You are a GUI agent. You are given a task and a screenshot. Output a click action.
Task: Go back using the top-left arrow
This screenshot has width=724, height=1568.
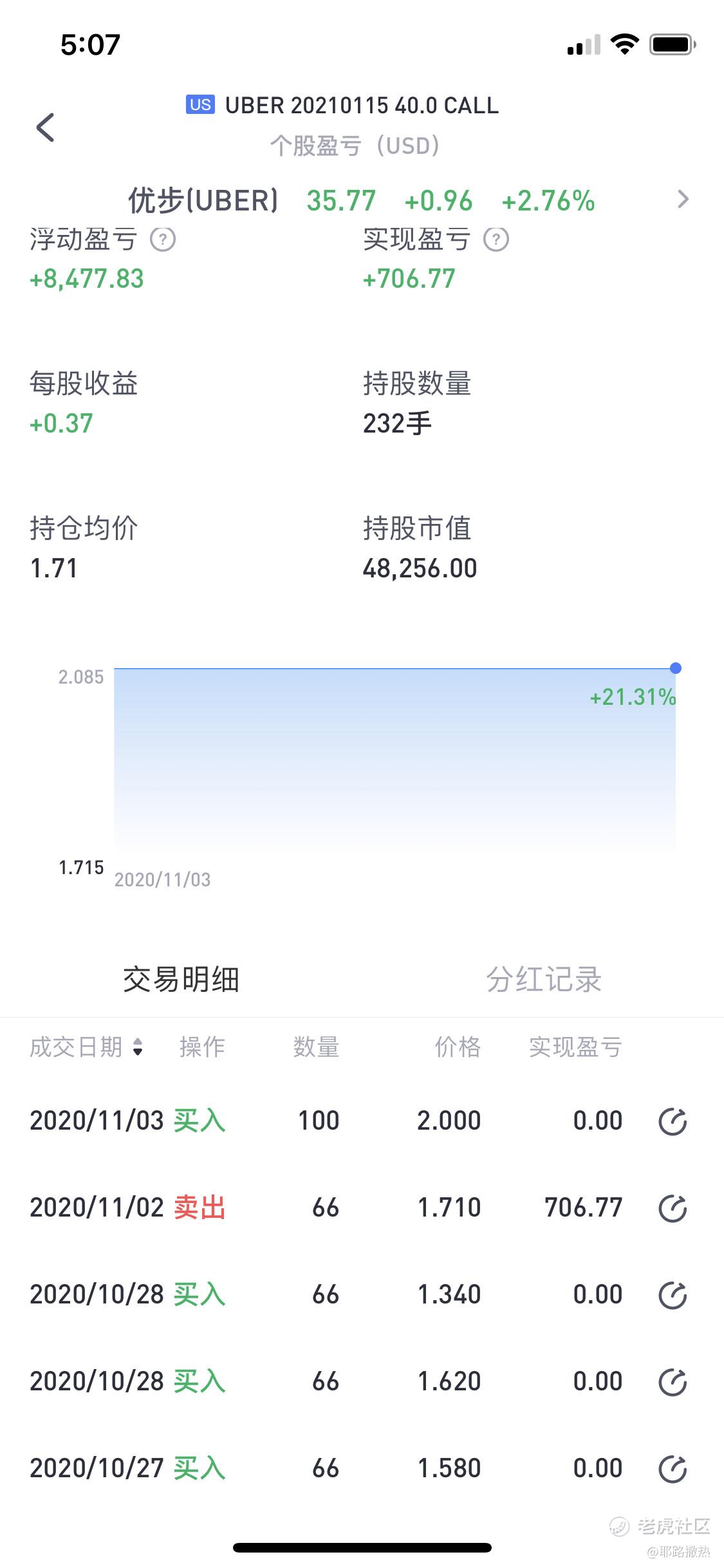(45, 127)
